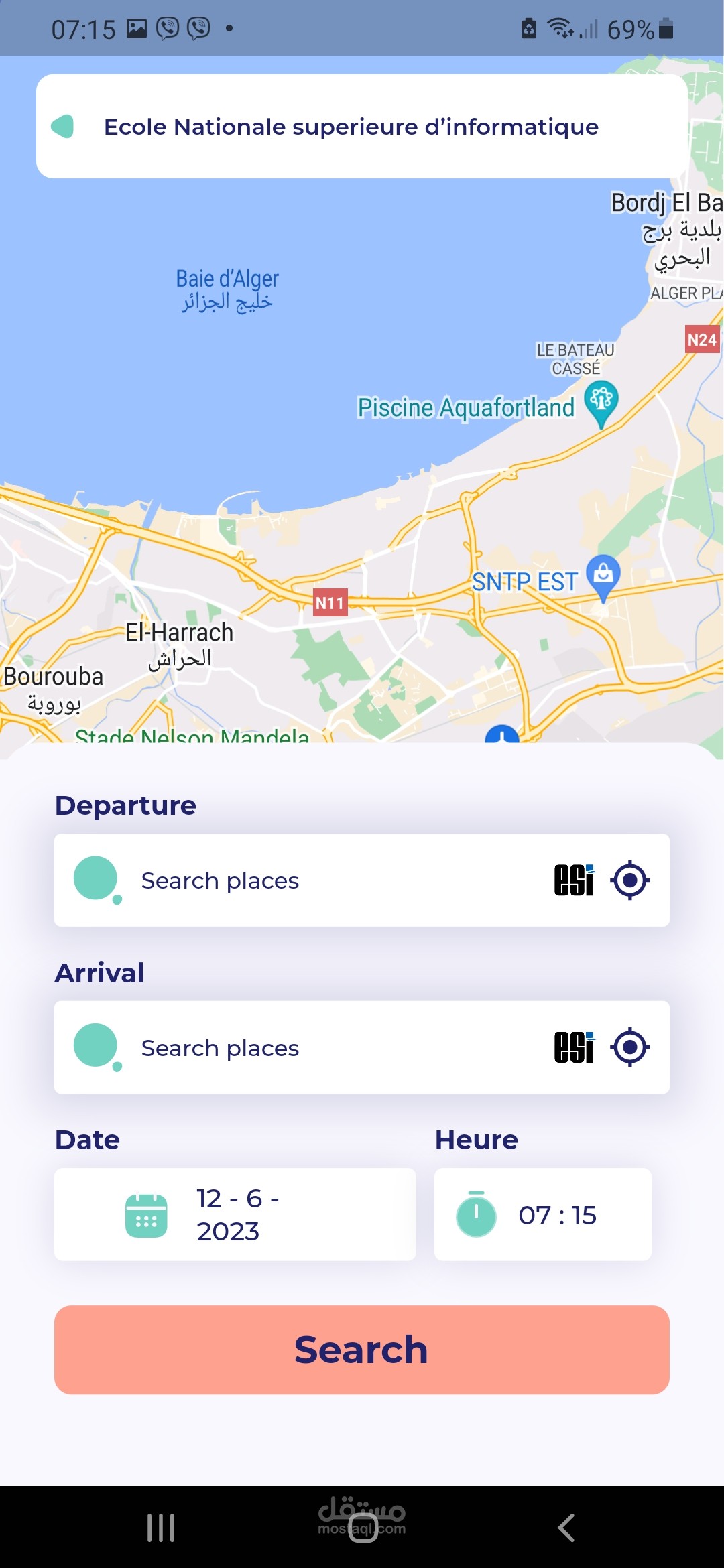724x1568 pixels.
Task: Open the Heure time picker showing 07 : 15
Action: click(543, 1214)
